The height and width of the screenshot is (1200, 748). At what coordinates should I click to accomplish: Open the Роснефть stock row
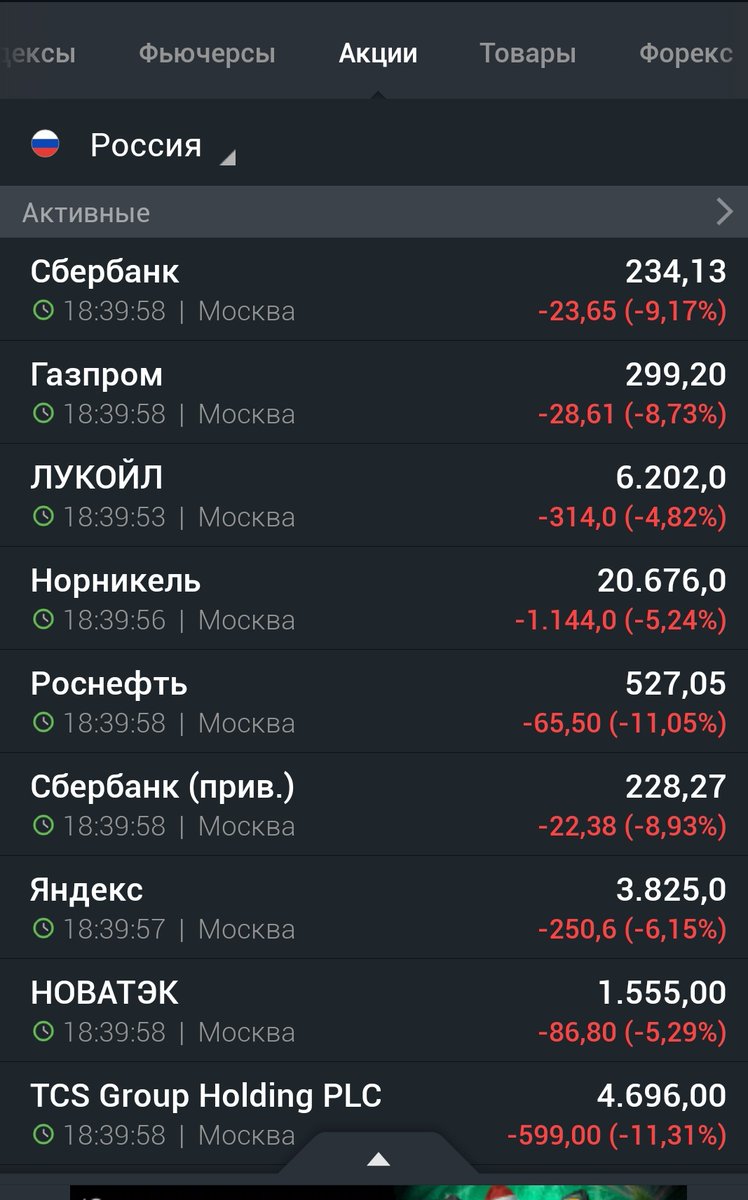[374, 702]
